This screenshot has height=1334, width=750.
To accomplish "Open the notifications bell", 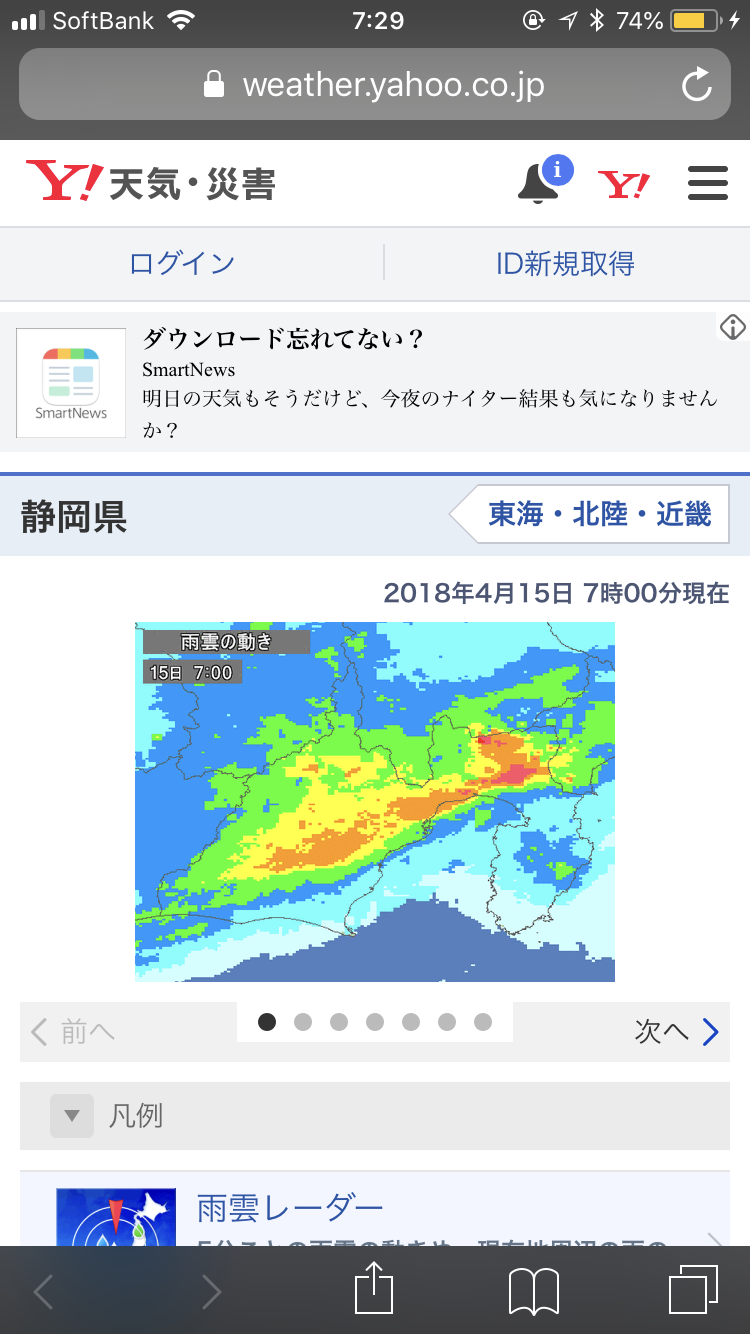I will [539, 183].
